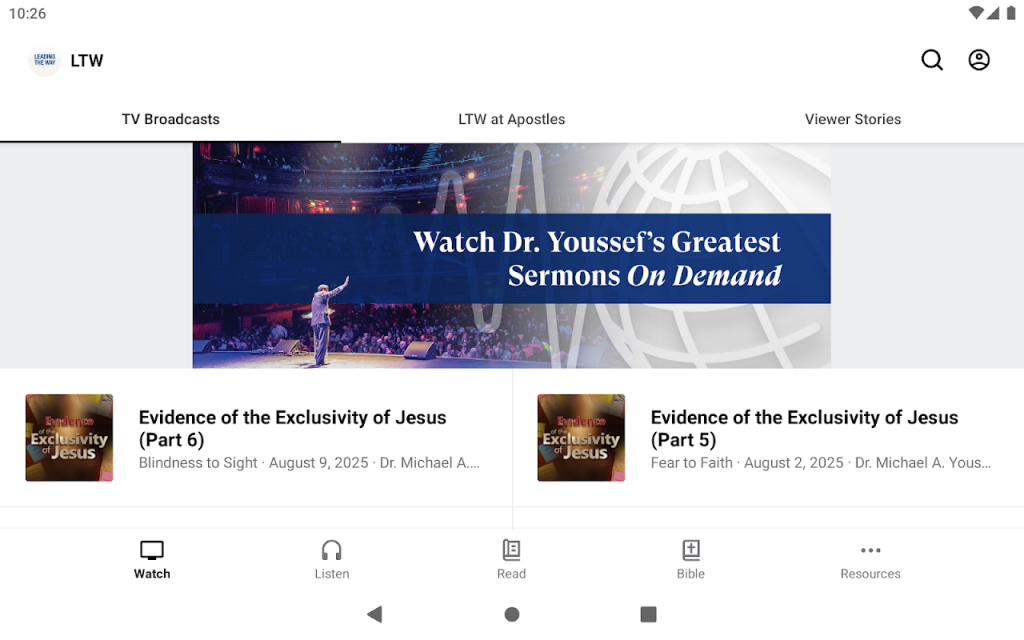Go to the device home screen
The width and height of the screenshot is (1024, 640).
point(512,614)
